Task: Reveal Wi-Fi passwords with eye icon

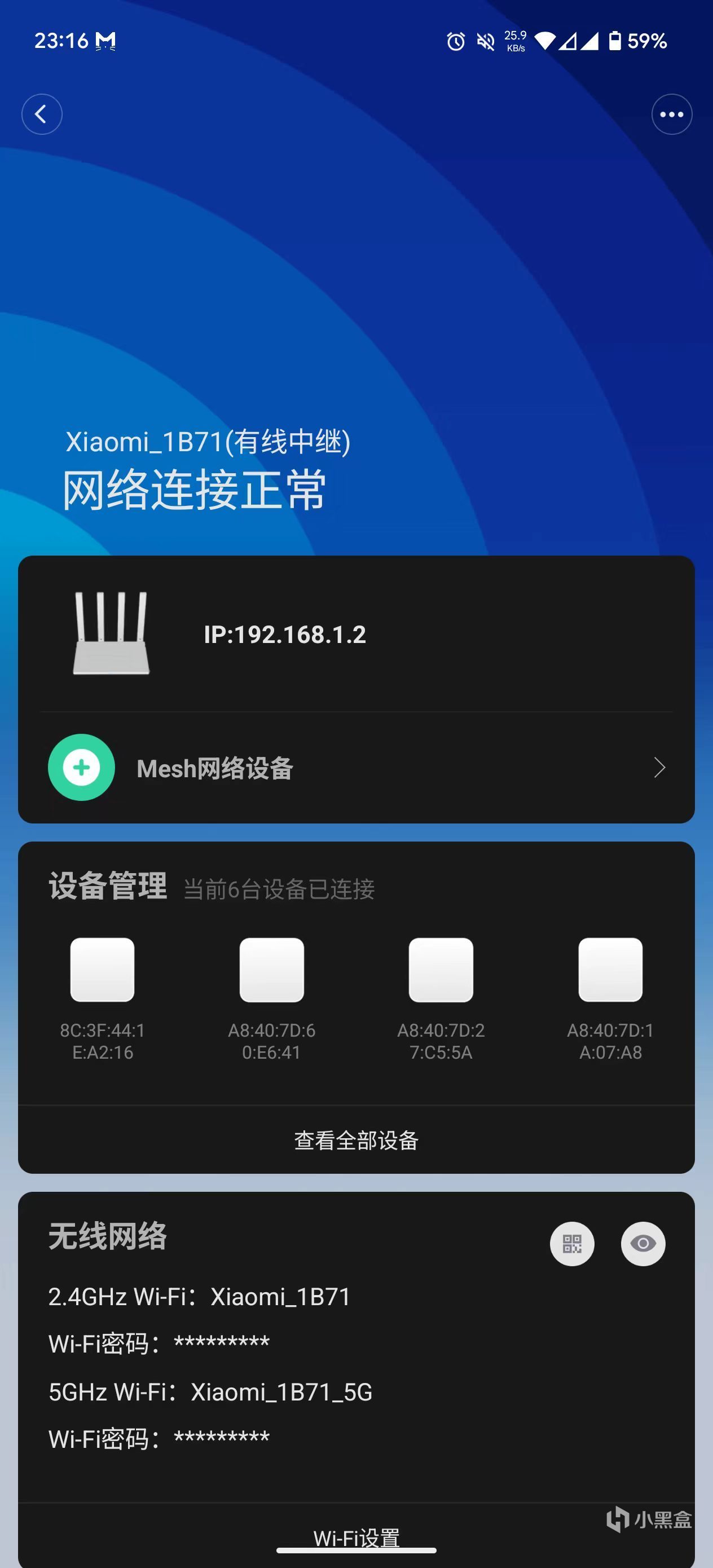Action: [642, 1244]
